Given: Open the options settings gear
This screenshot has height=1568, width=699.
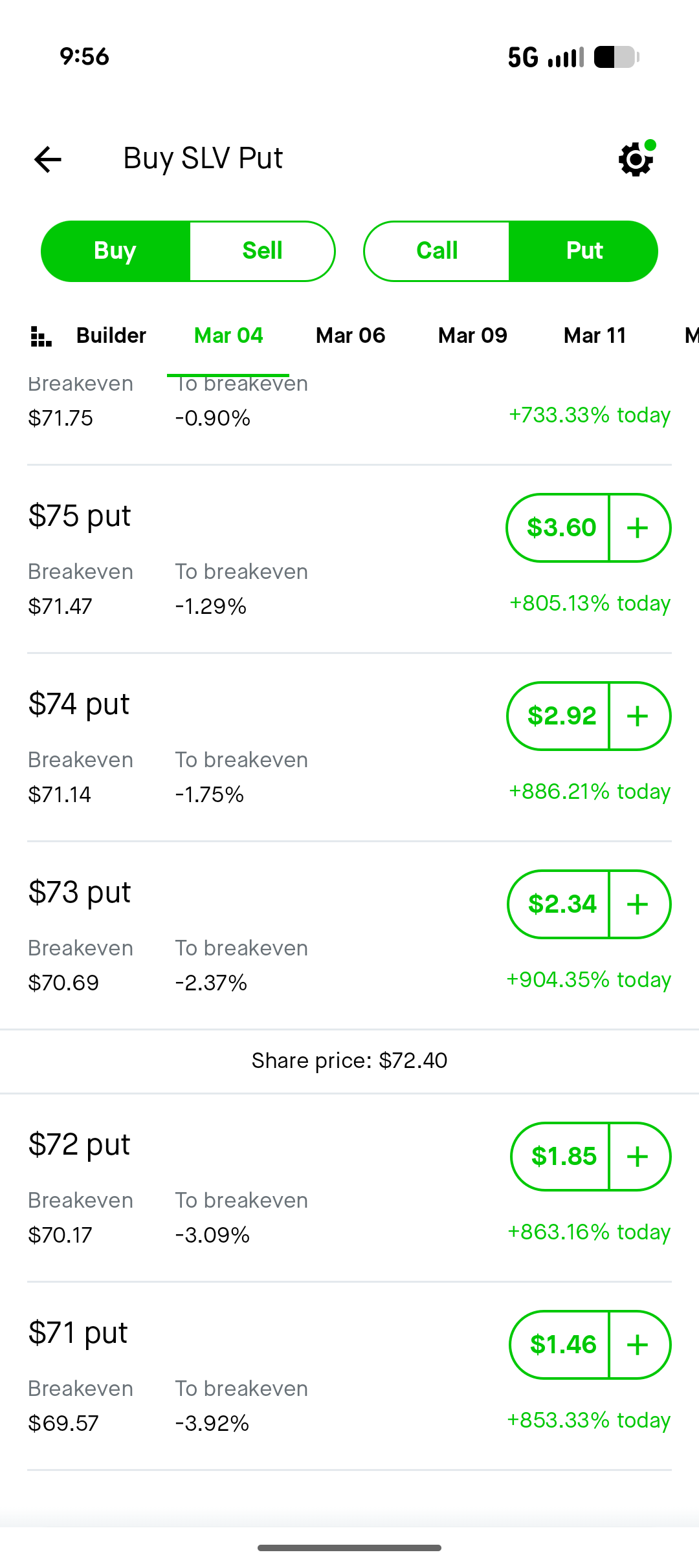Looking at the screenshot, I should click(x=637, y=158).
